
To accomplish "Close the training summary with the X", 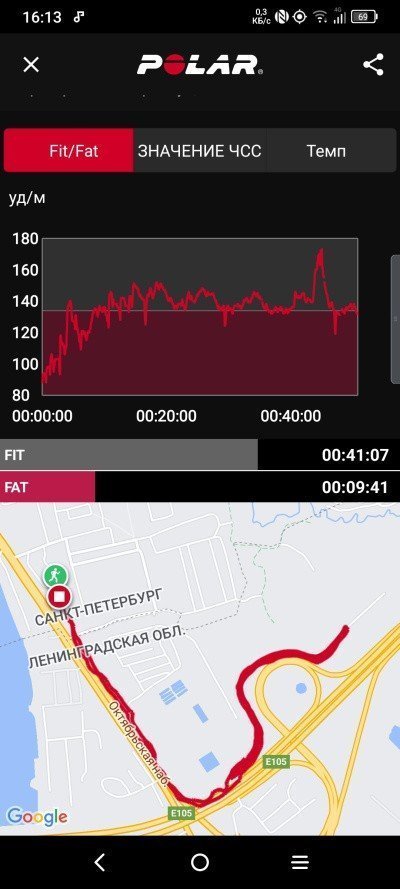I will click(x=31, y=65).
